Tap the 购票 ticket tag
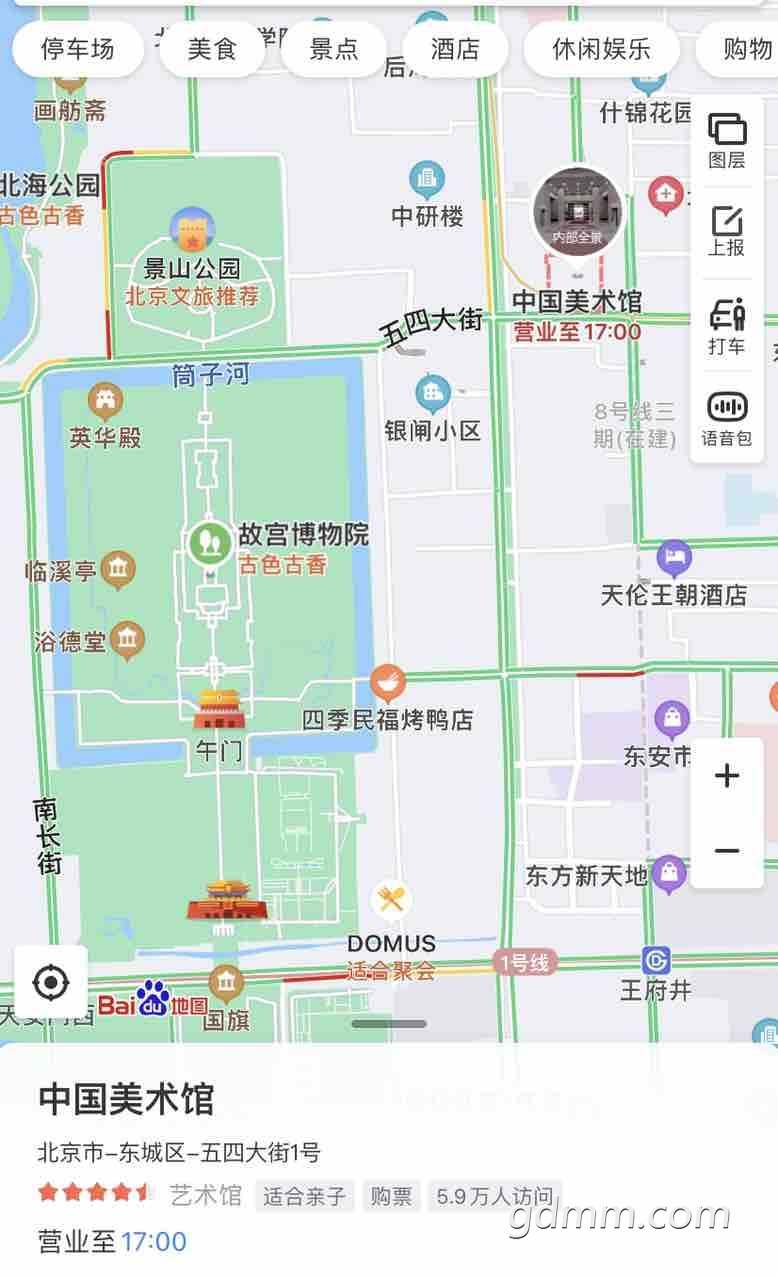 [x=391, y=1196]
